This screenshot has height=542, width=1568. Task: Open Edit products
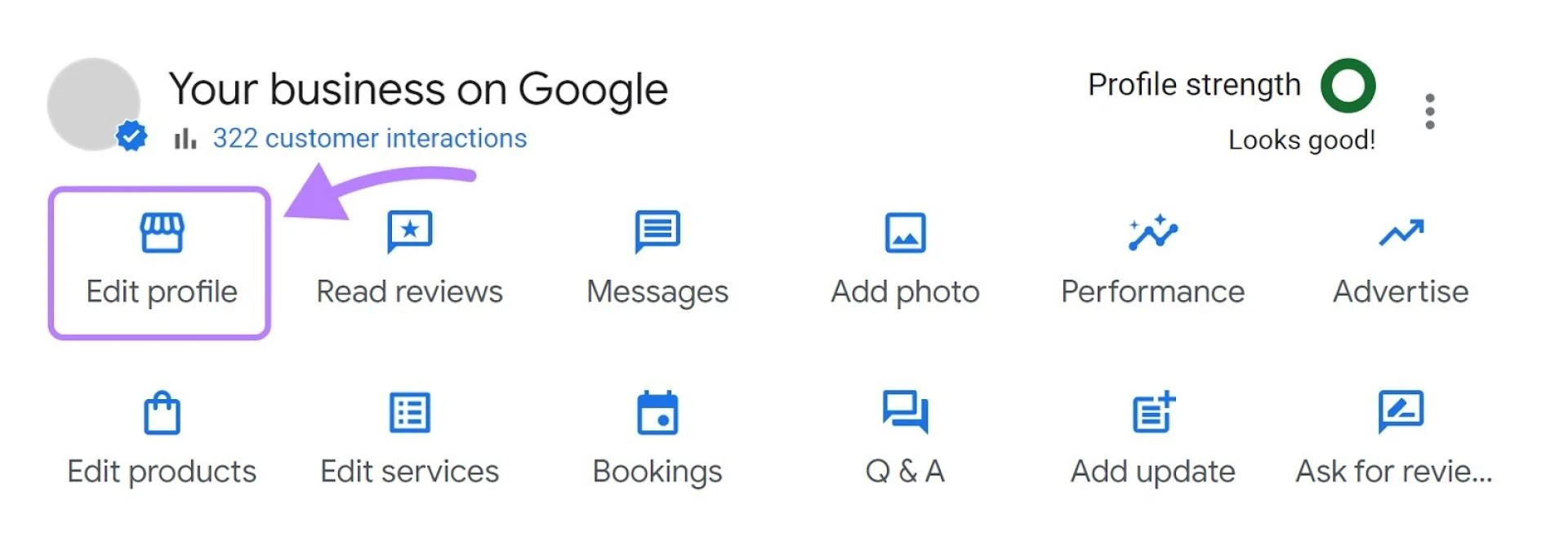(162, 441)
